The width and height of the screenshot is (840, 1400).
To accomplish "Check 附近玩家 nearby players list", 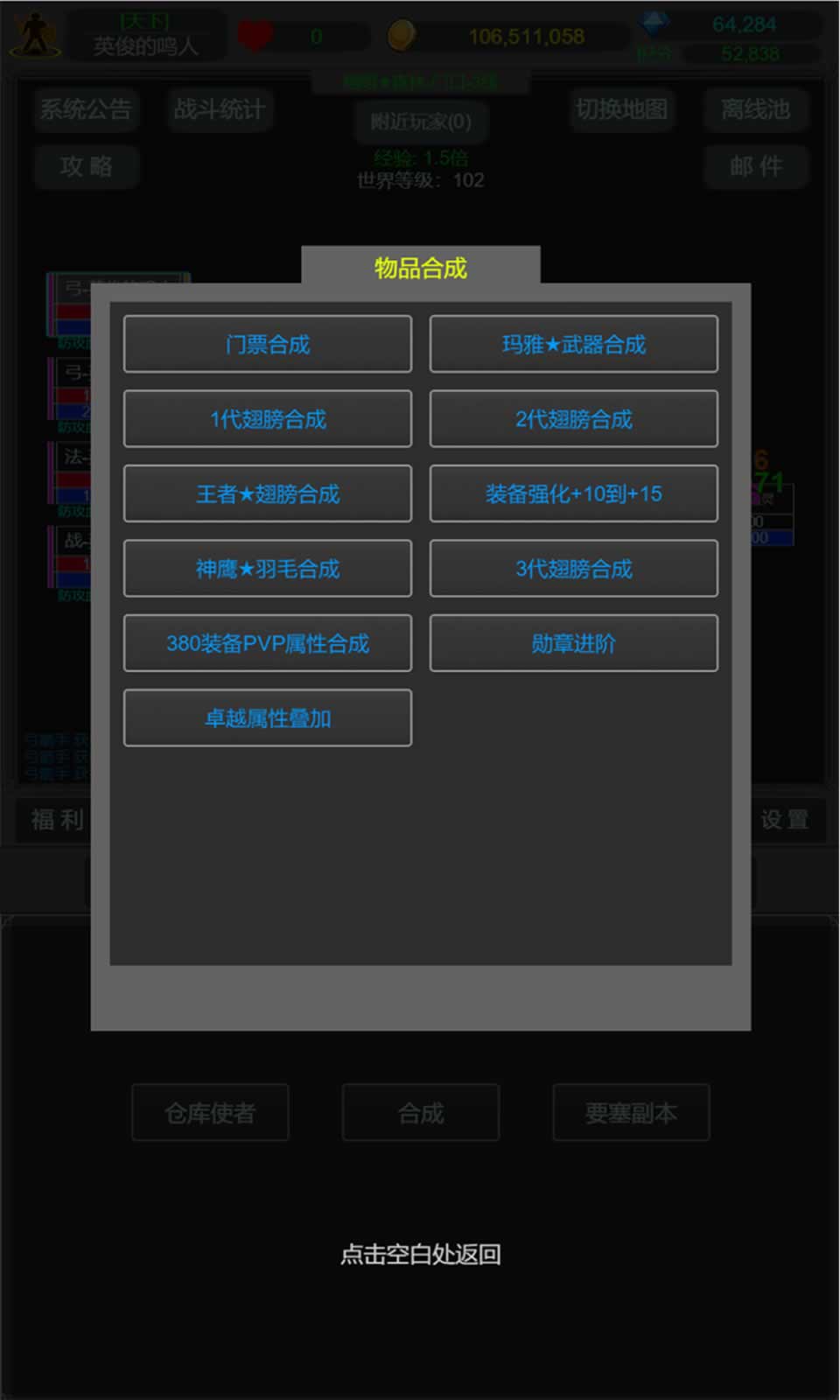I will tap(422, 123).
